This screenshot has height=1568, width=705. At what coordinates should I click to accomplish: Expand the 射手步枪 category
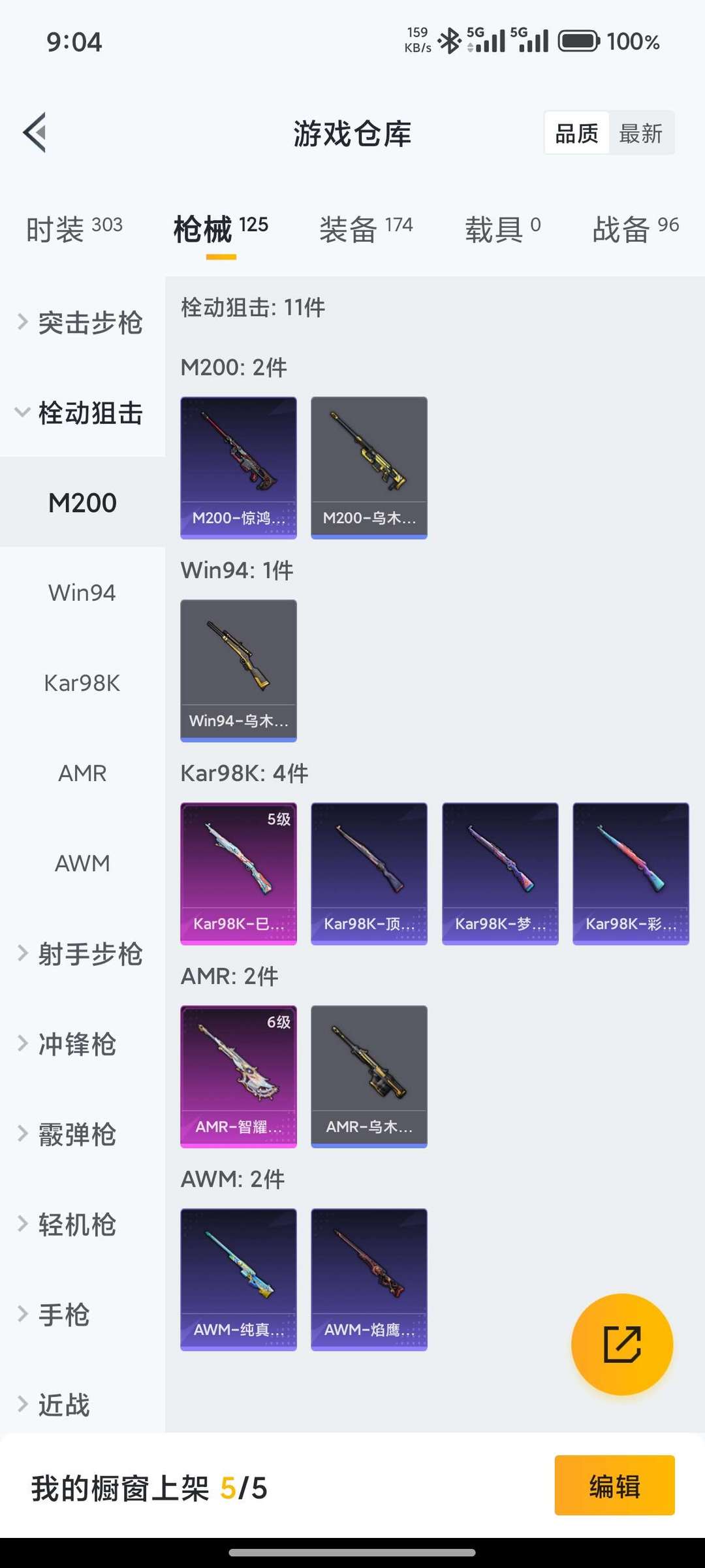click(x=91, y=954)
